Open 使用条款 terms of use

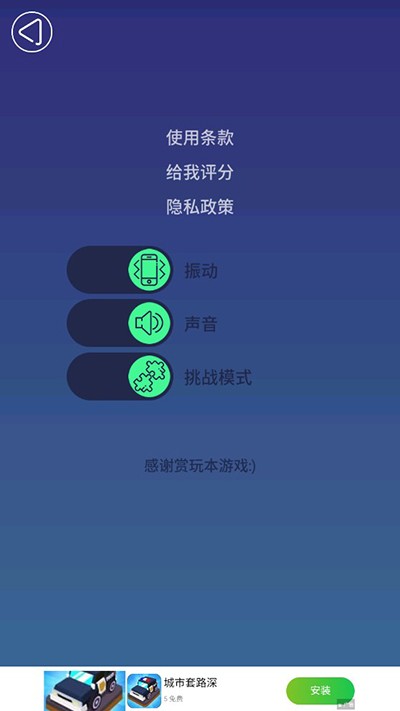click(x=200, y=137)
